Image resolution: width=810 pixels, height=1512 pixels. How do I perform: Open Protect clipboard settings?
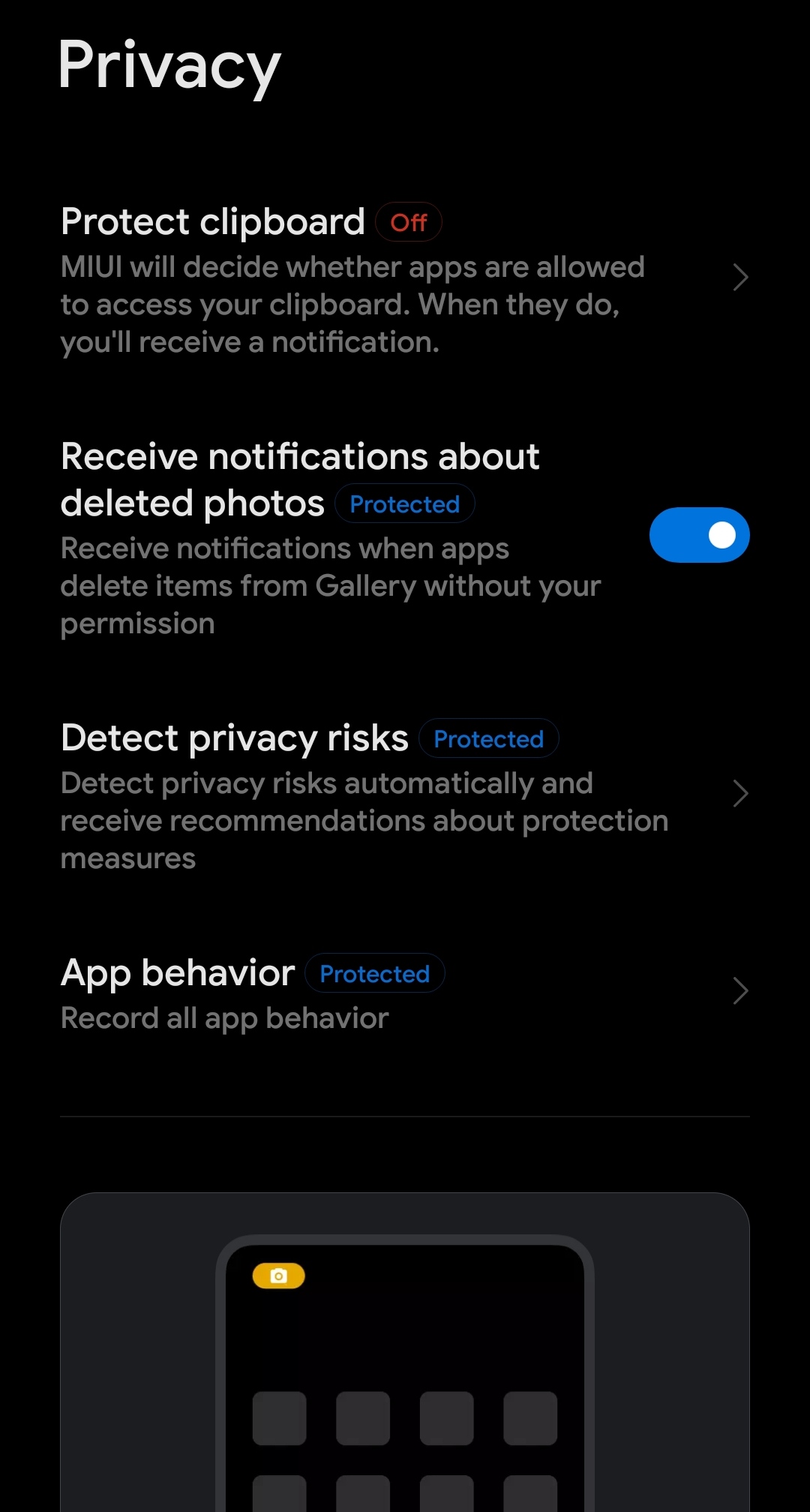tap(405, 278)
